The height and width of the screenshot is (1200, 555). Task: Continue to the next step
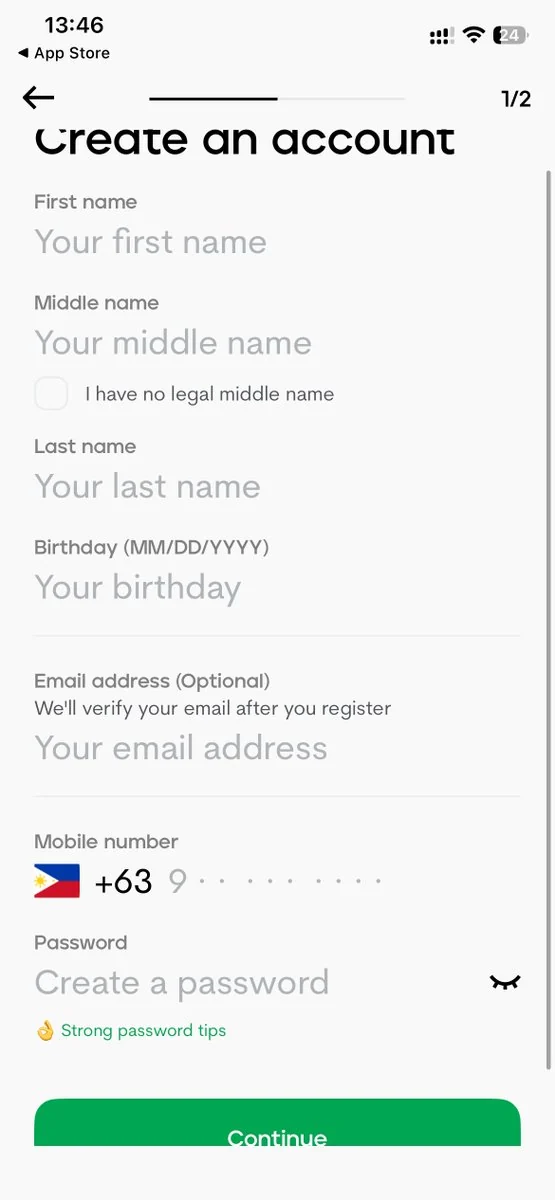tap(277, 1123)
